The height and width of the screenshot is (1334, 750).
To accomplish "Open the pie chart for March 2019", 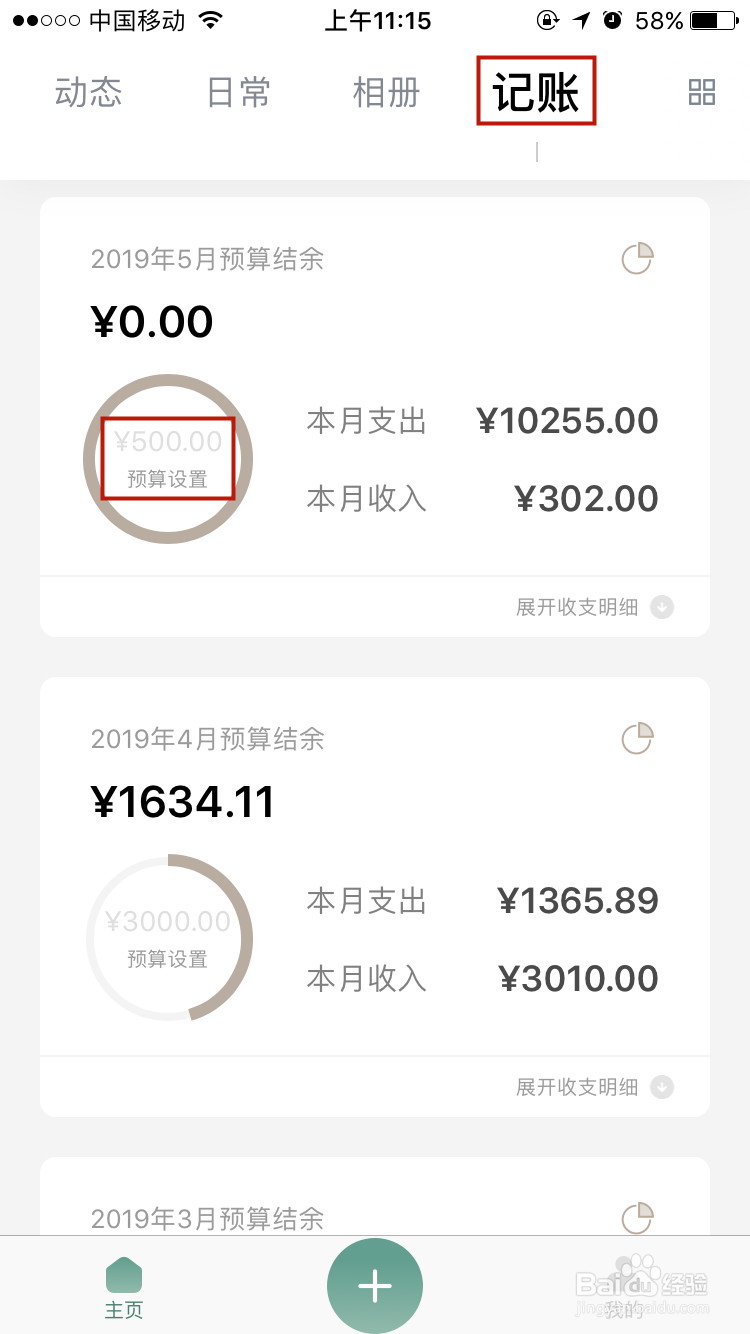I will pos(637,1218).
